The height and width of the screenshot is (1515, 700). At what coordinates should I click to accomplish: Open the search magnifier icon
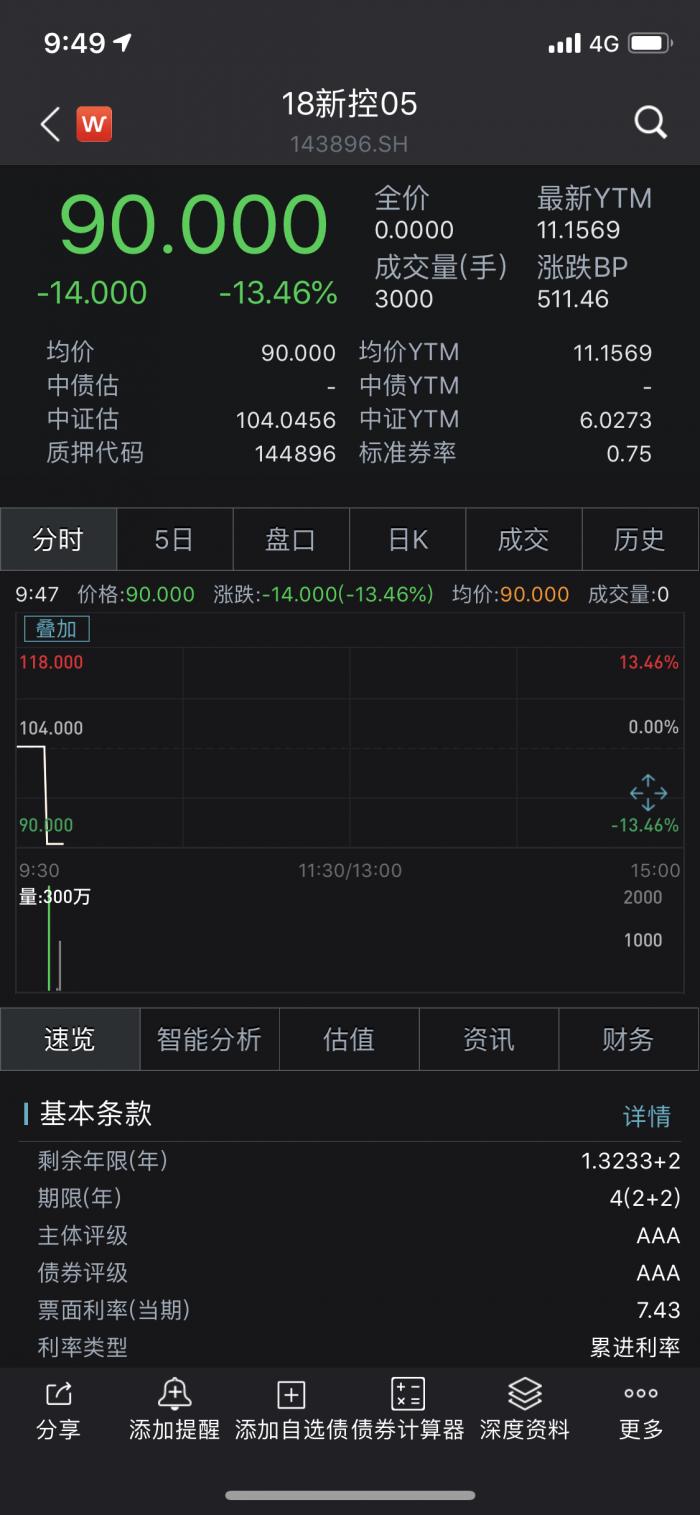coord(651,123)
